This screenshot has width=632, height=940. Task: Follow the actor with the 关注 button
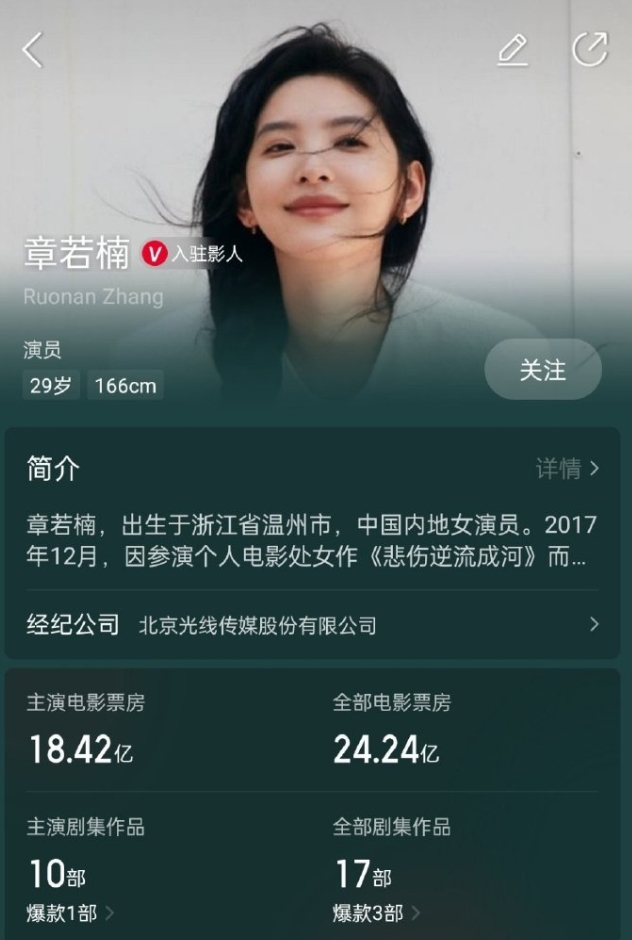(x=543, y=369)
